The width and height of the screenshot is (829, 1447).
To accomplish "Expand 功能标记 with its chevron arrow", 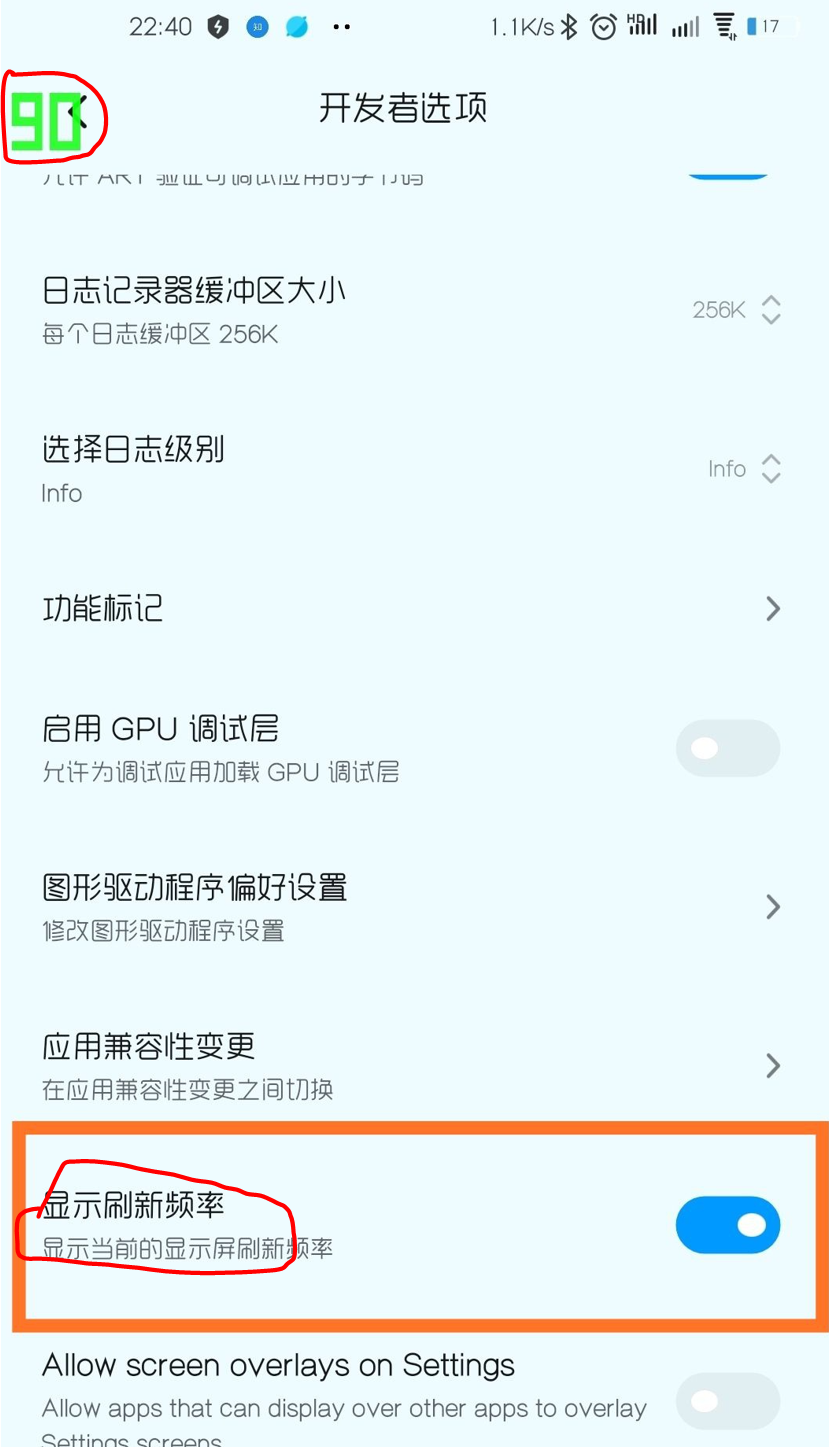I will click(x=771, y=608).
